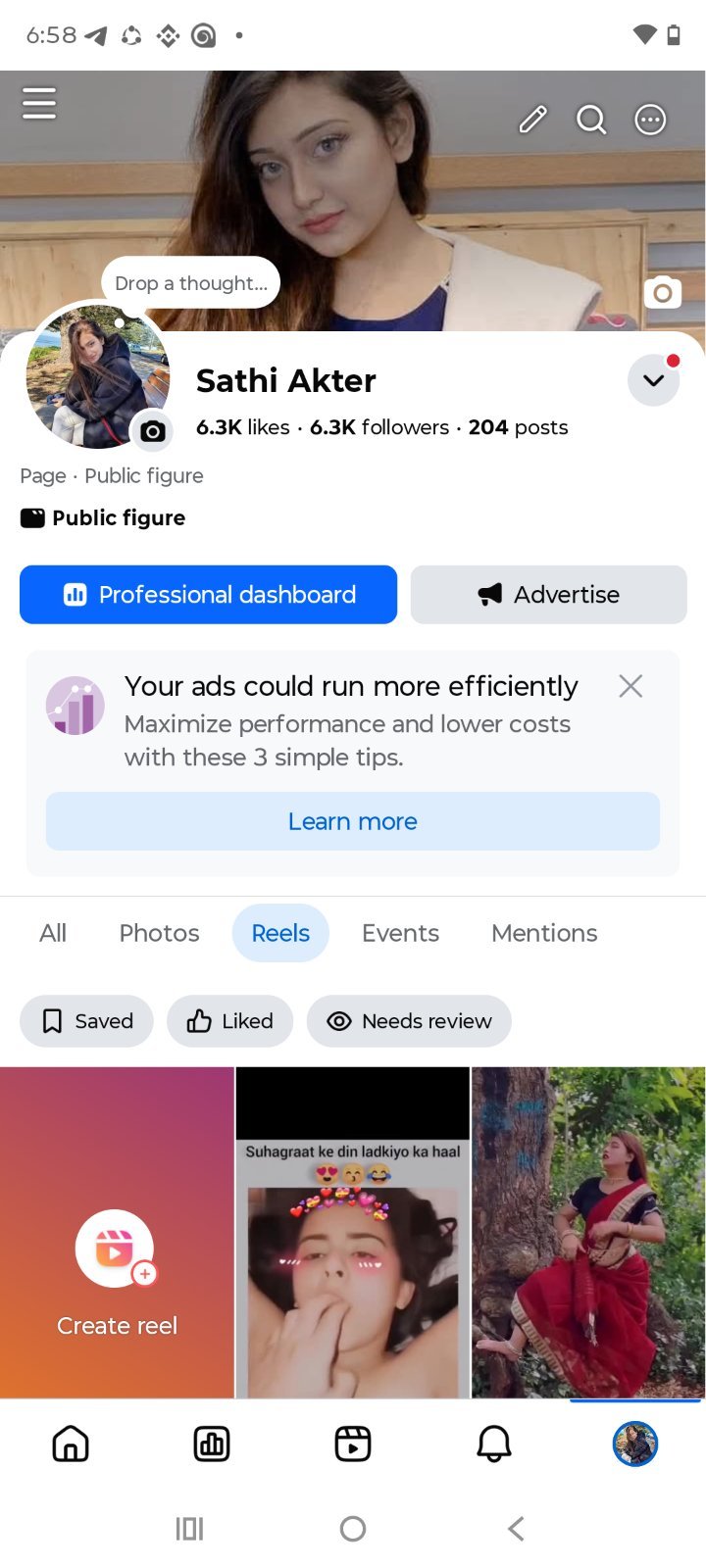Update profile picture via camera icon
The image size is (706, 1568).
(152, 431)
